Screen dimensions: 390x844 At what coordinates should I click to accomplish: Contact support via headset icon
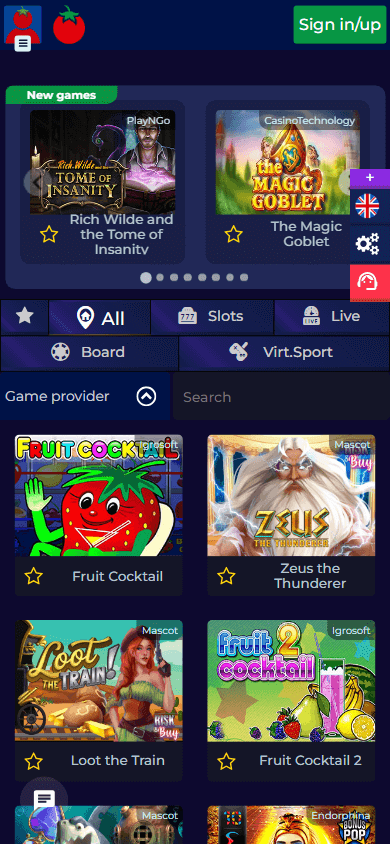tap(368, 282)
